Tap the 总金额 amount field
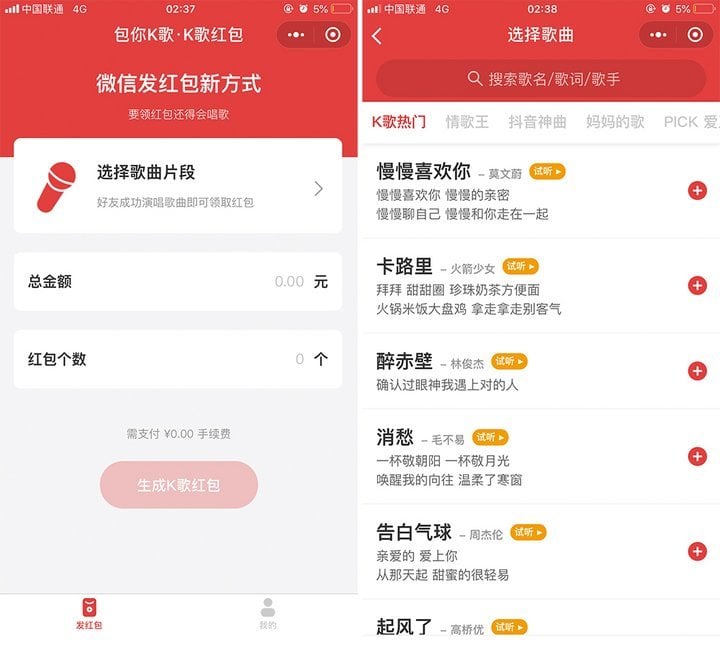The height and width of the screenshot is (647, 720). point(178,282)
